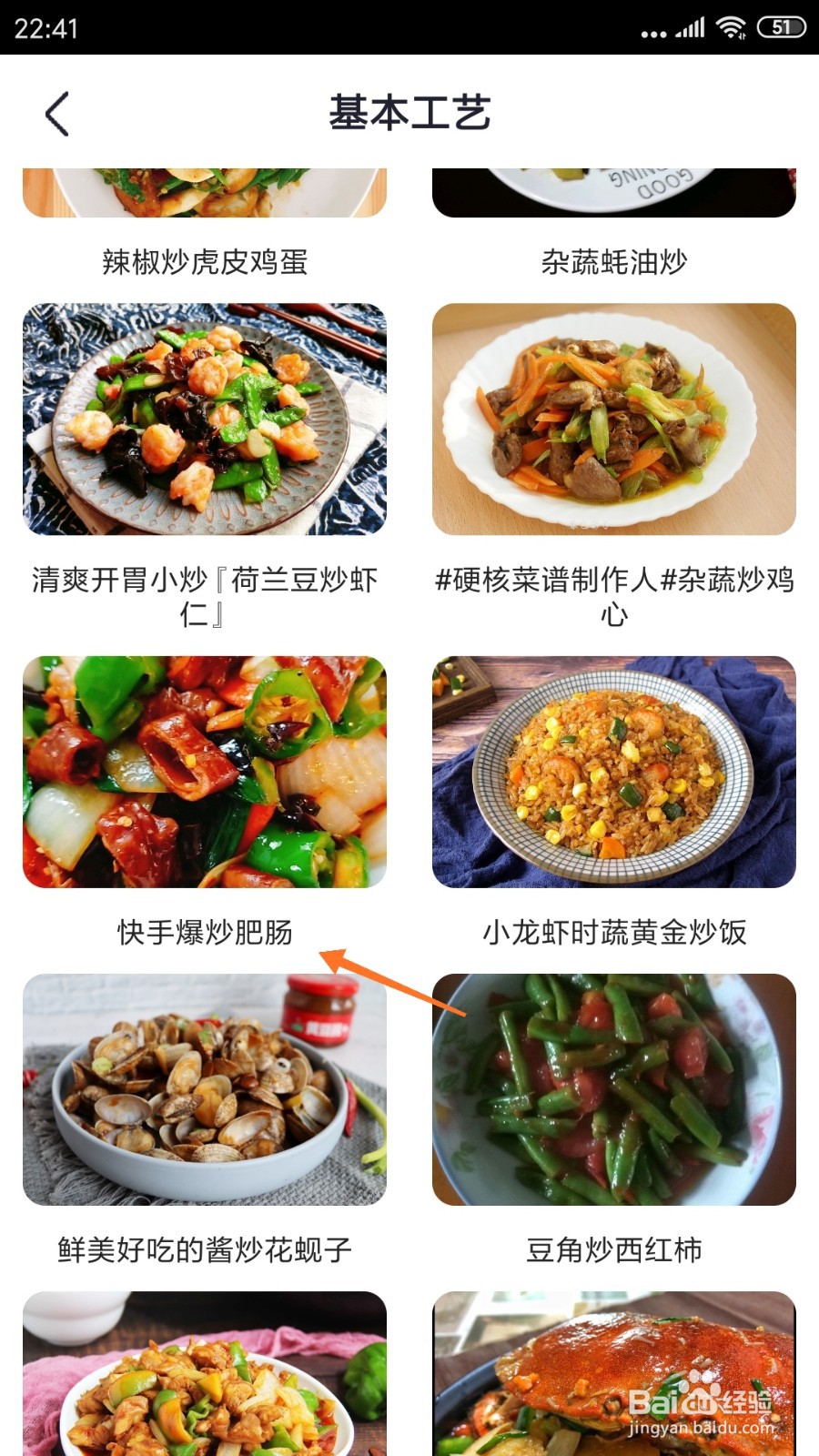Screen dimensions: 819x1456
Task: Tap the back arrow to leave 基本工艺
Action: point(56,112)
